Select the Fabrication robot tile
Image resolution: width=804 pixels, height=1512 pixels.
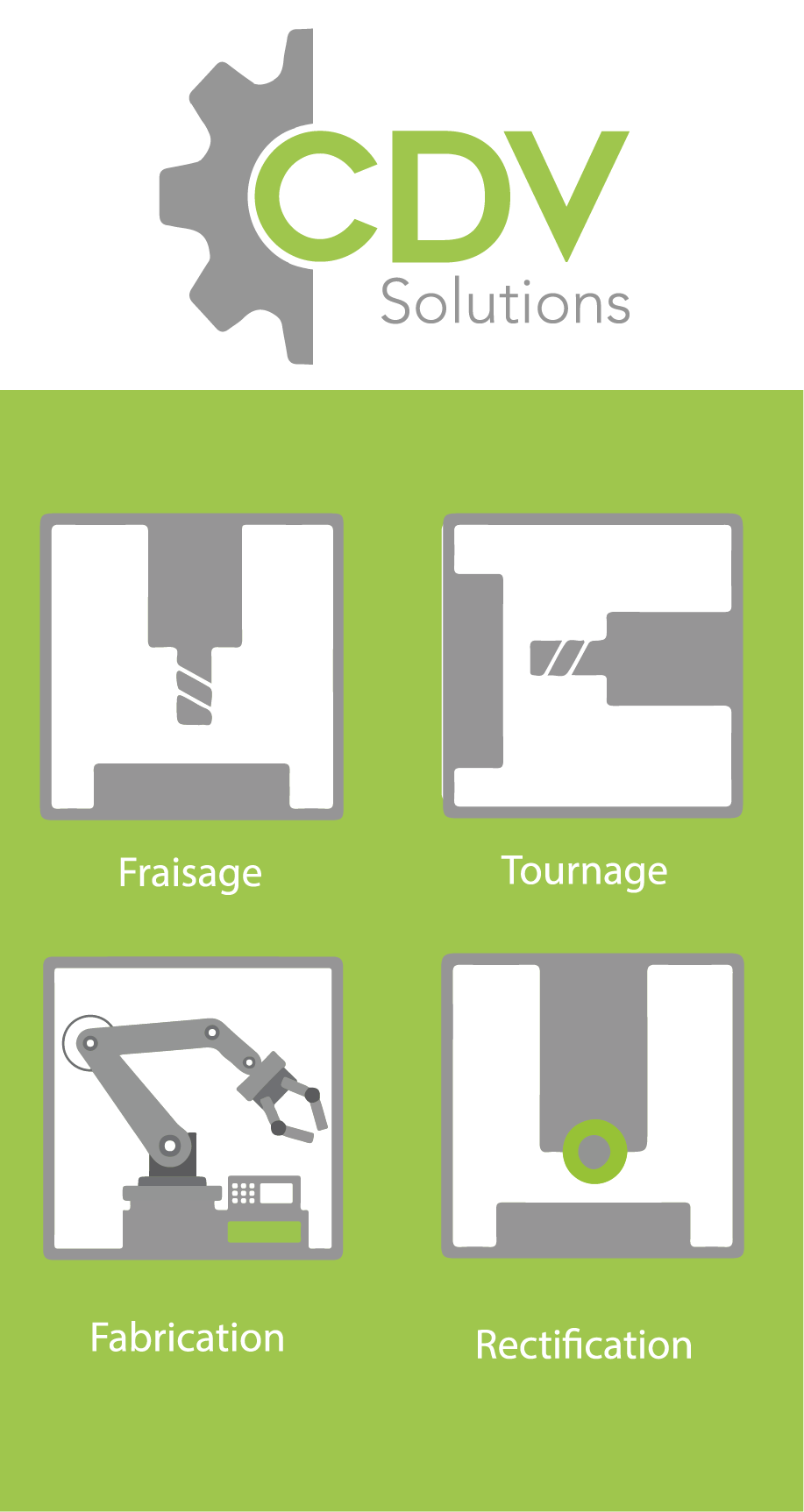click(193, 1109)
